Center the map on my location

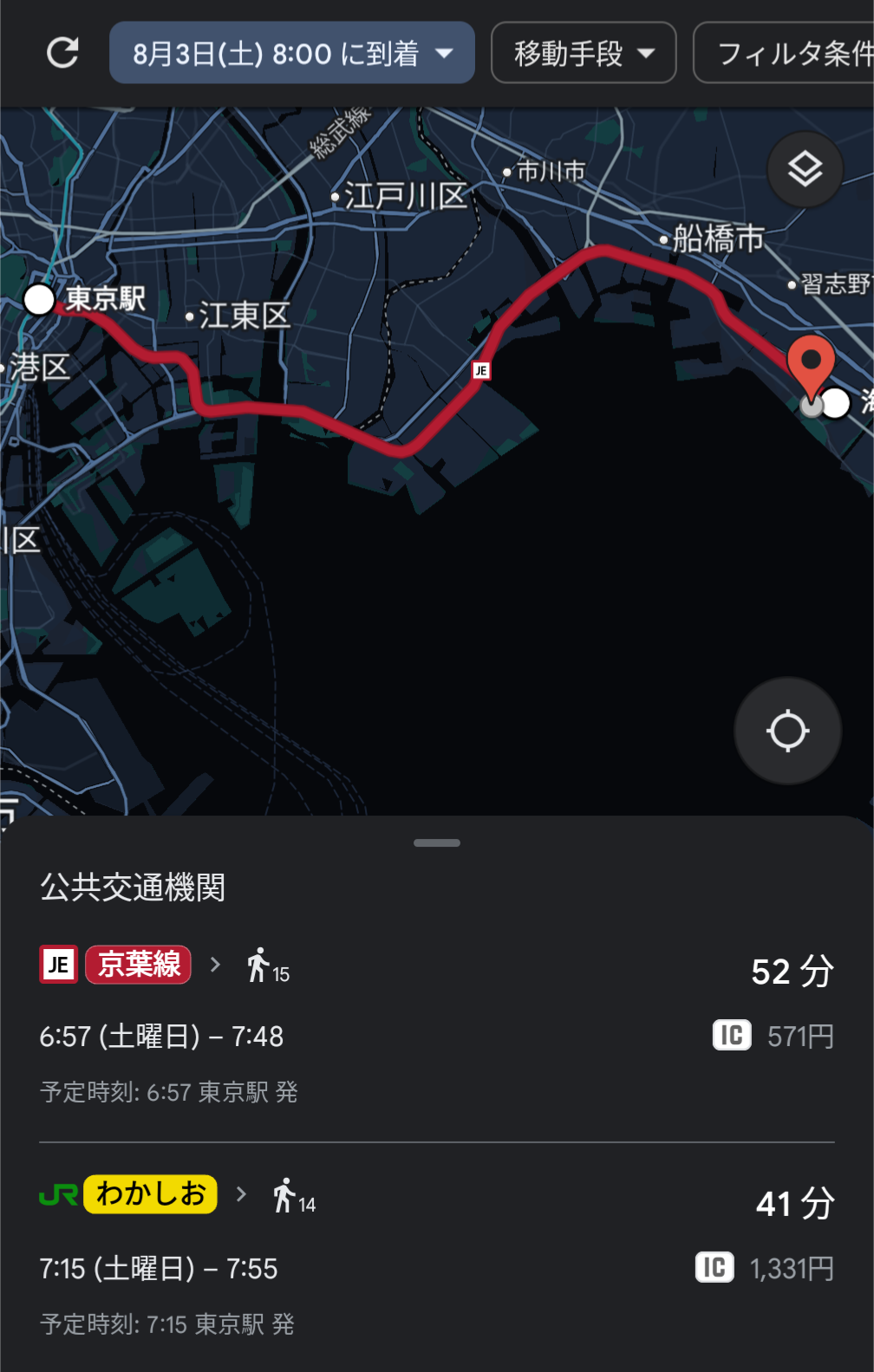(x=787, y=731)
